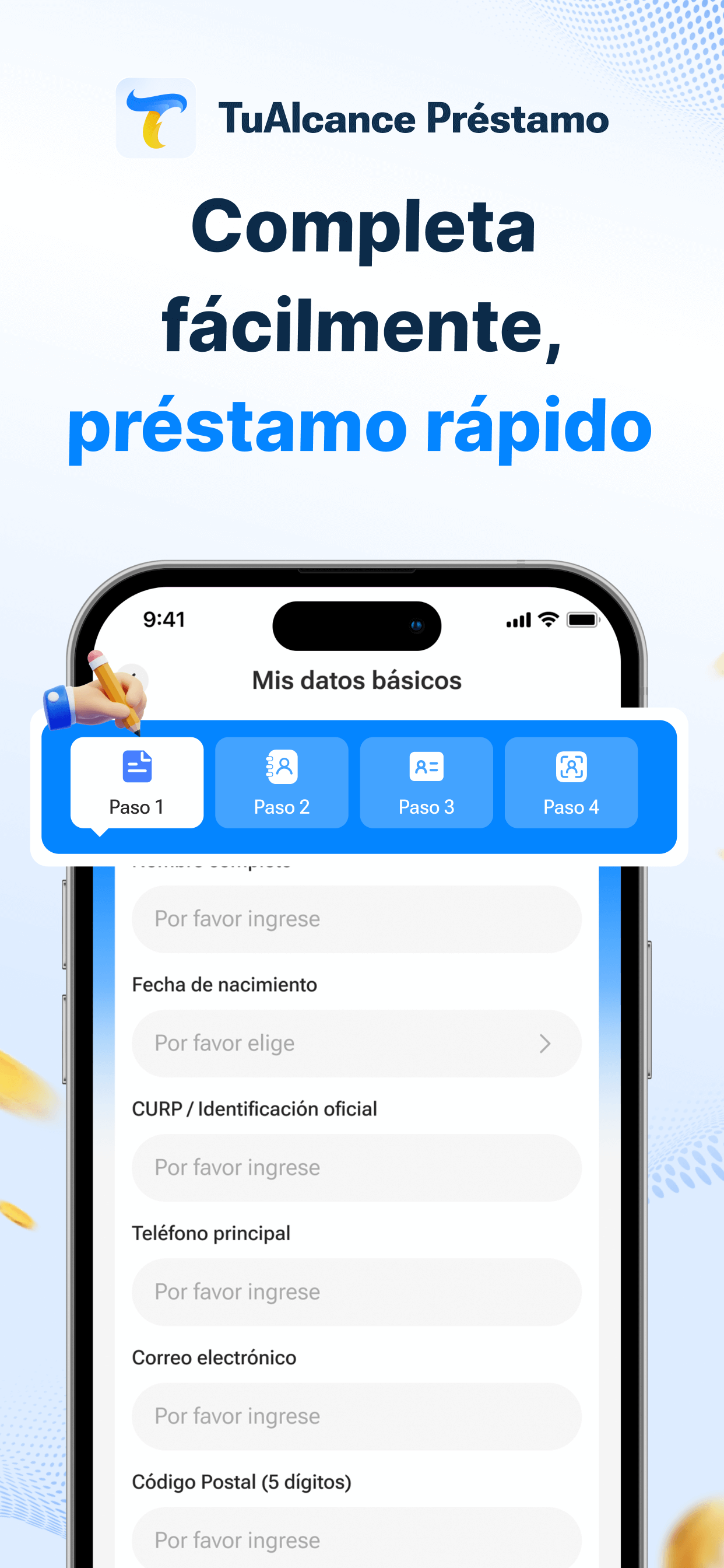Switch to the Paso 4 step tab
This screenshot has height=1568, width=724.
[x=571, y=783]
